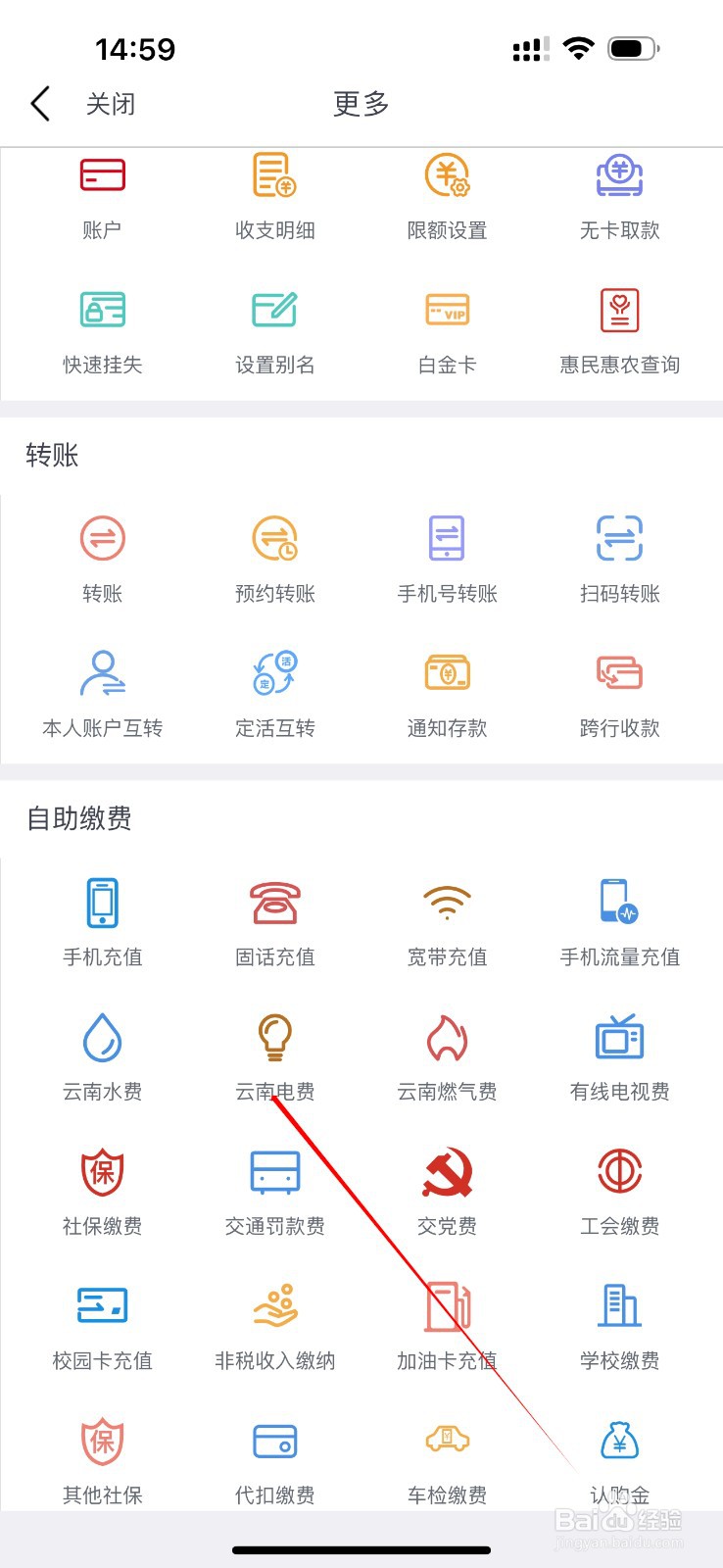Open 定活互转
The image size is (723, 1568).
[274, 694]
